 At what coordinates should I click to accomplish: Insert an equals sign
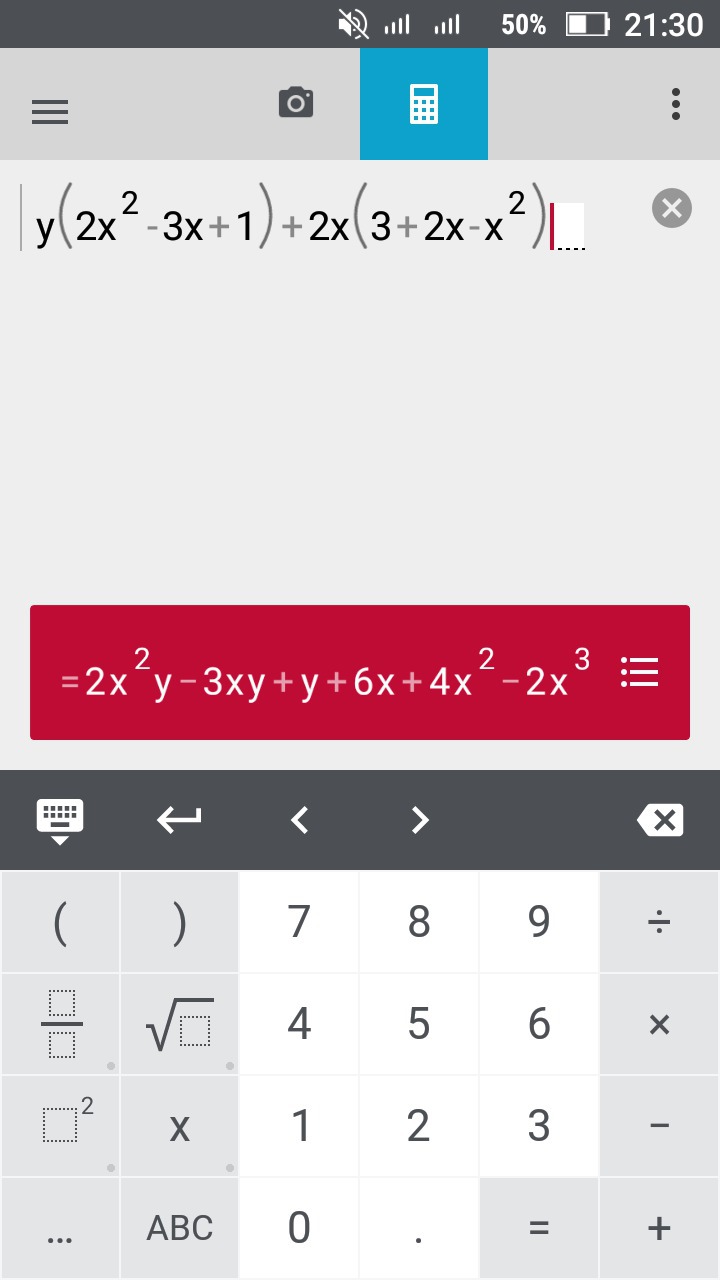coord(539,1228)
